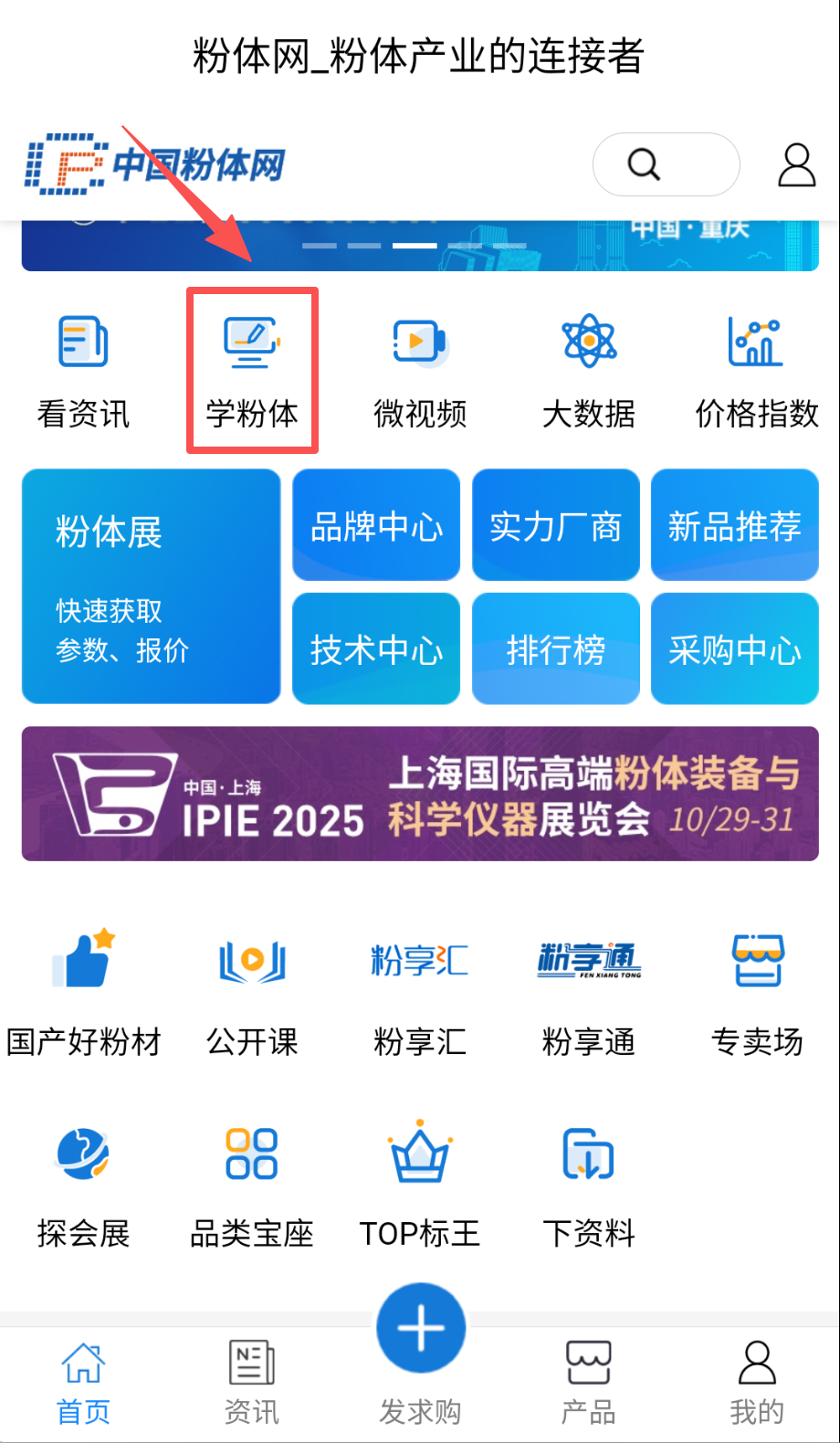Open the search box

coord(665,164)
